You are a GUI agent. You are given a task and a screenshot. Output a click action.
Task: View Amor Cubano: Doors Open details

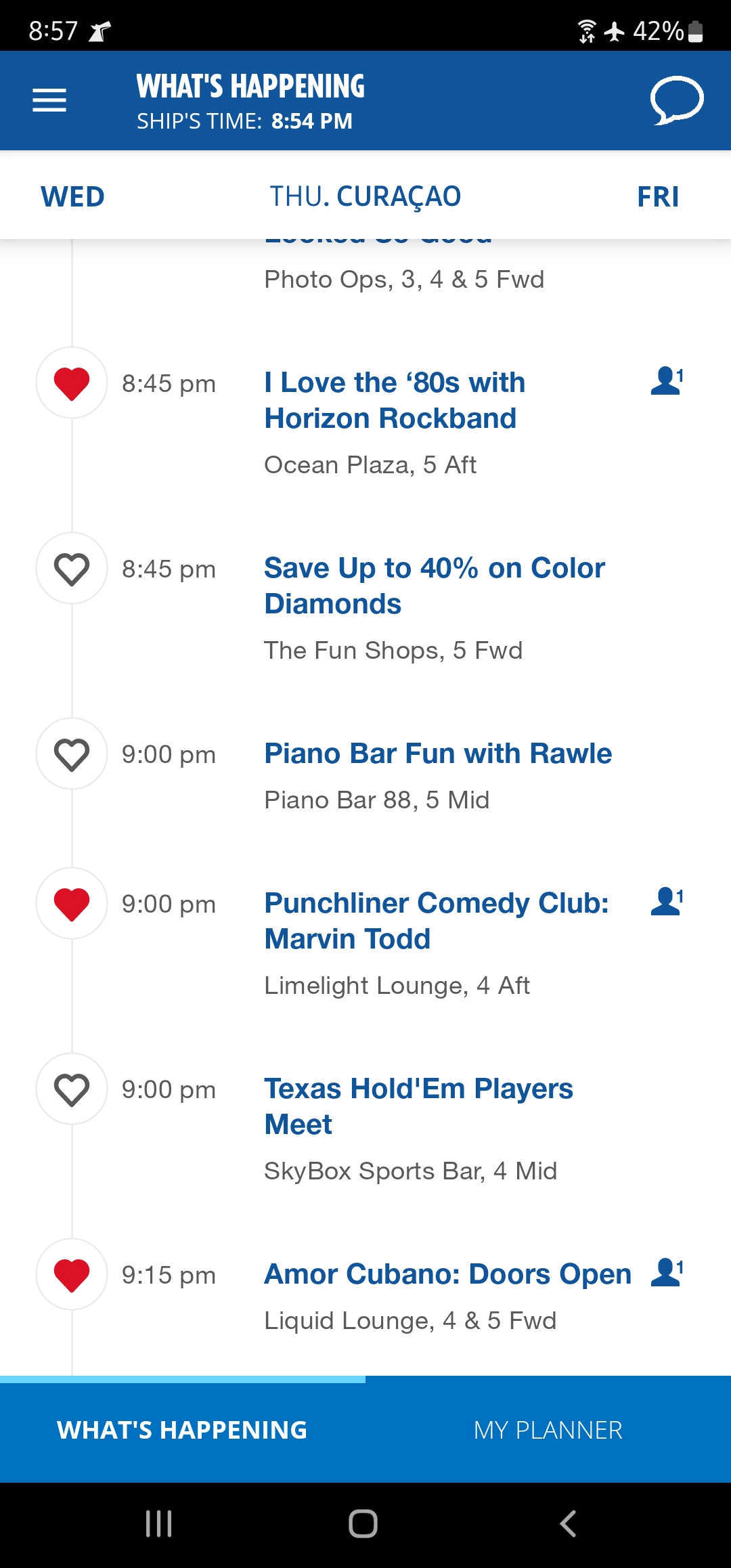coord(447,1274)
